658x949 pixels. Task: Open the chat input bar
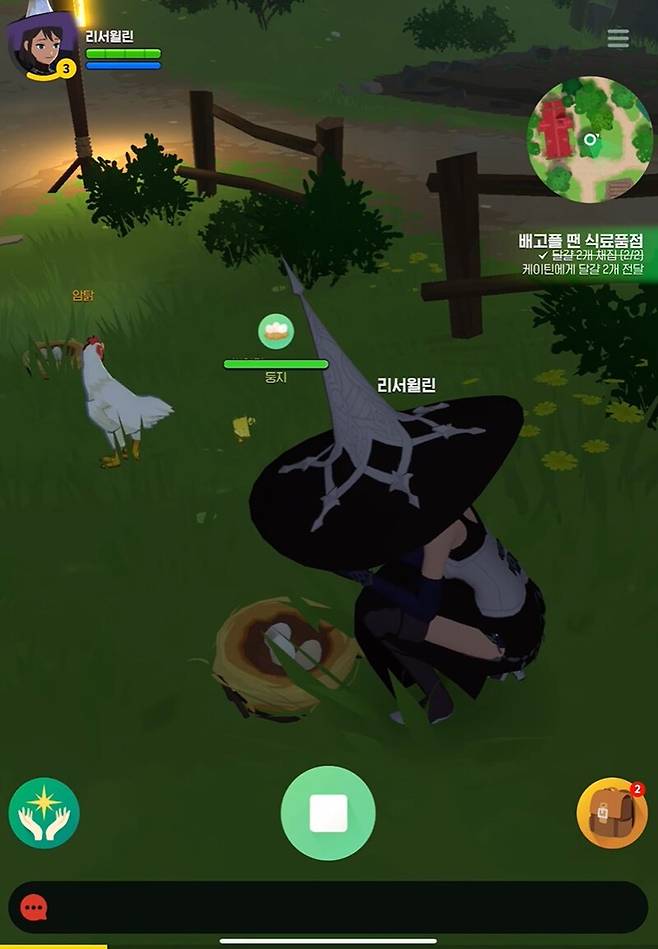tap(328, 907)
